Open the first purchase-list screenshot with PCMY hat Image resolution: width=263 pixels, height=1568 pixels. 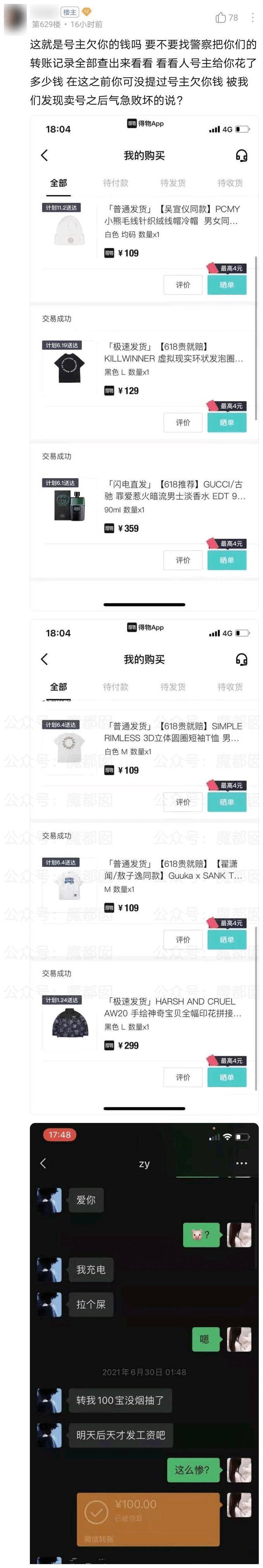(x=144, y=363)
